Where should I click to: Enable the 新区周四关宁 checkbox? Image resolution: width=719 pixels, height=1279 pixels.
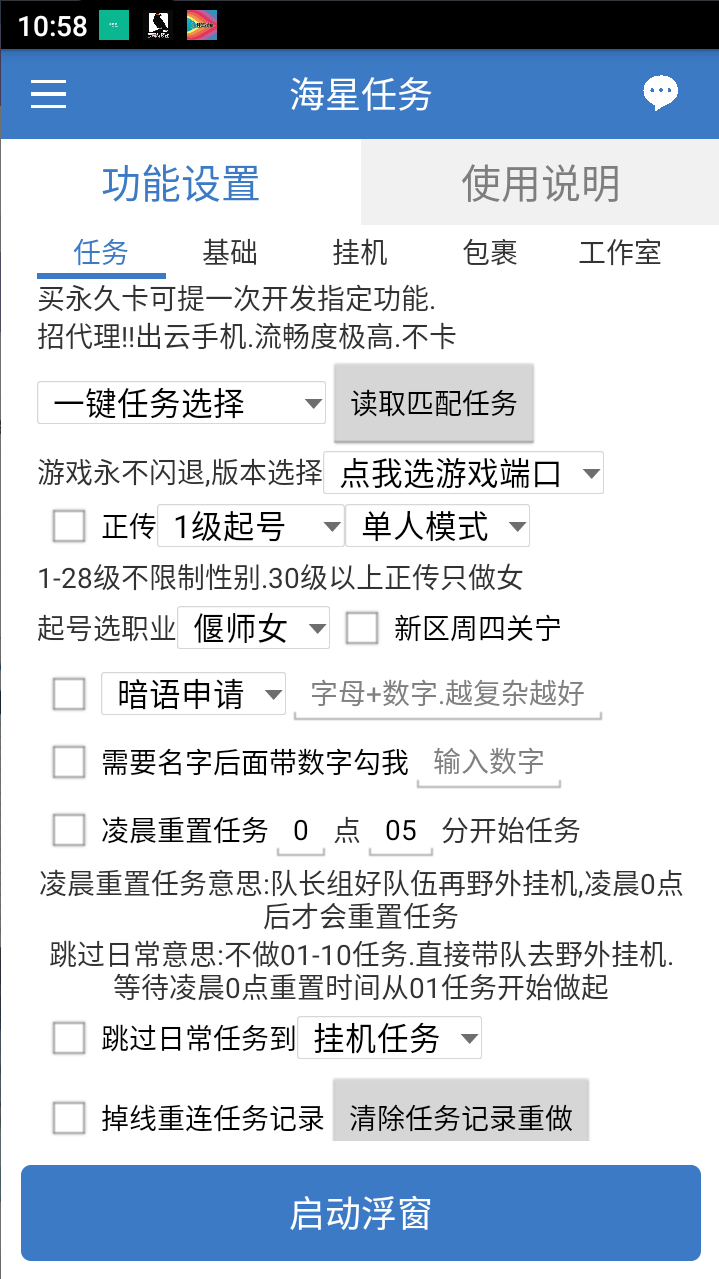[x=362, y=628]
